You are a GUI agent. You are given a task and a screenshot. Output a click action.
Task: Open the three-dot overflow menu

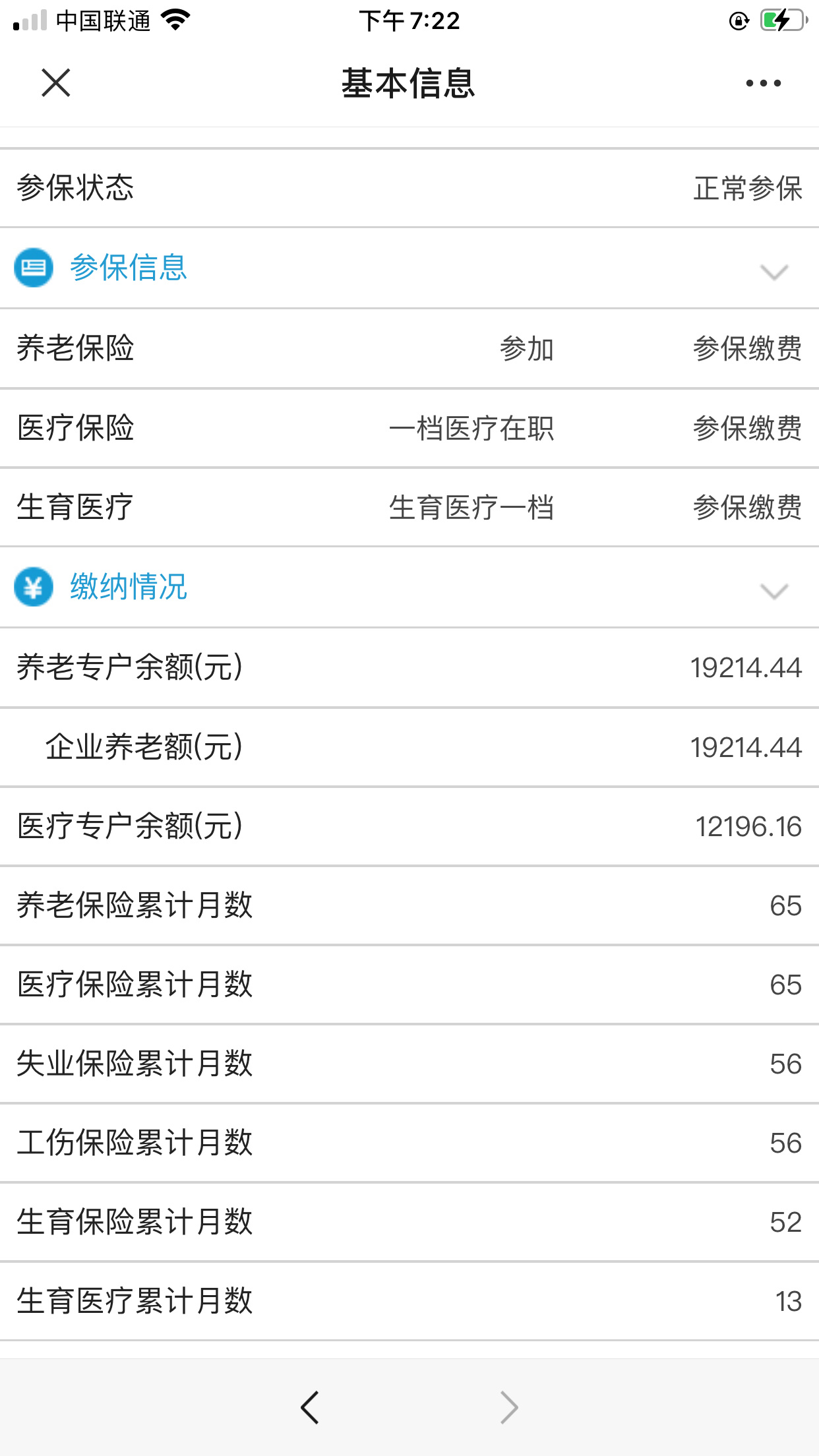point(764,83)
